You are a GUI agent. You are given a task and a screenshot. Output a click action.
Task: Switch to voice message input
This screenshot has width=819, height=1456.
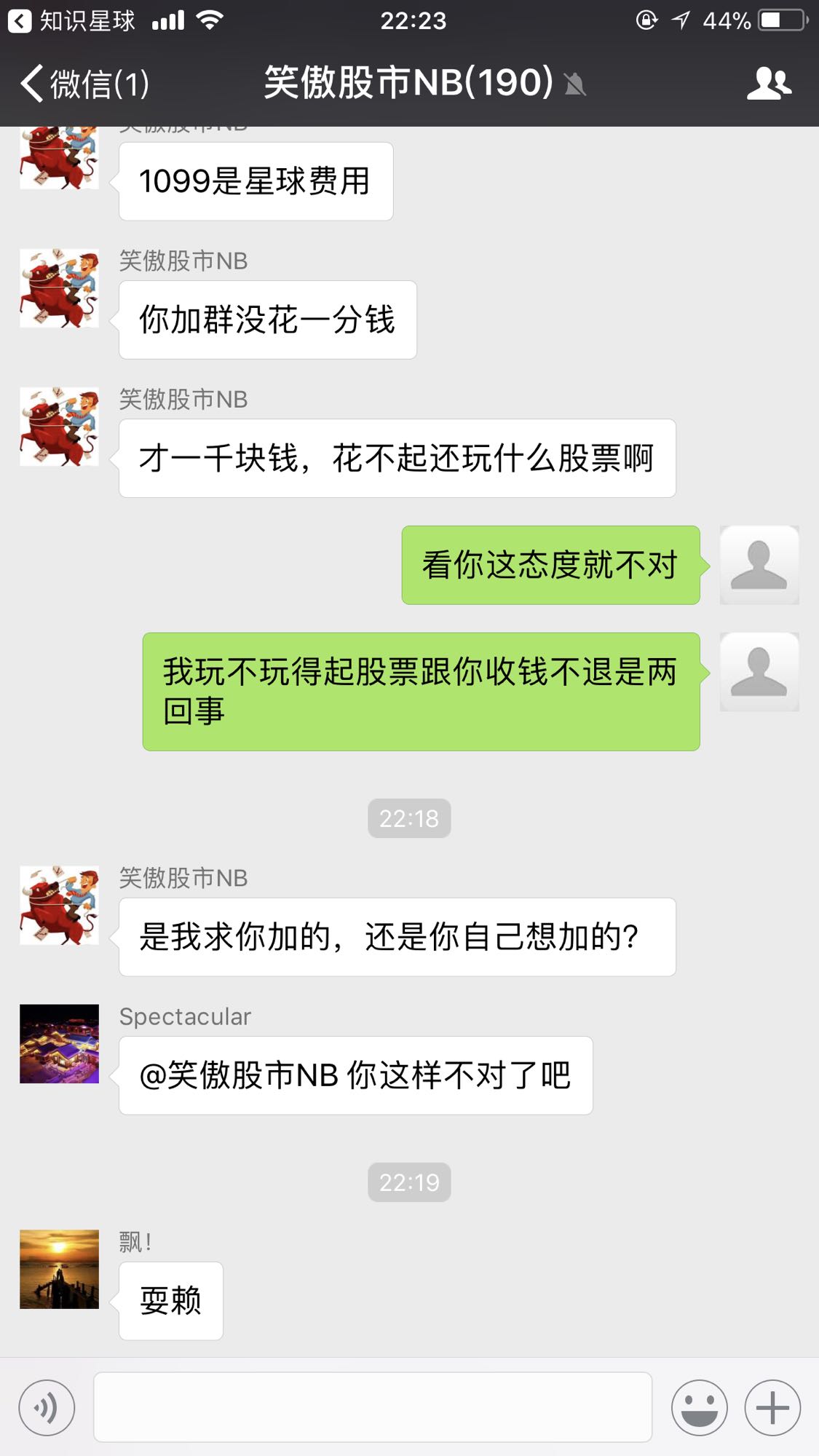(x=47, y=1407)
